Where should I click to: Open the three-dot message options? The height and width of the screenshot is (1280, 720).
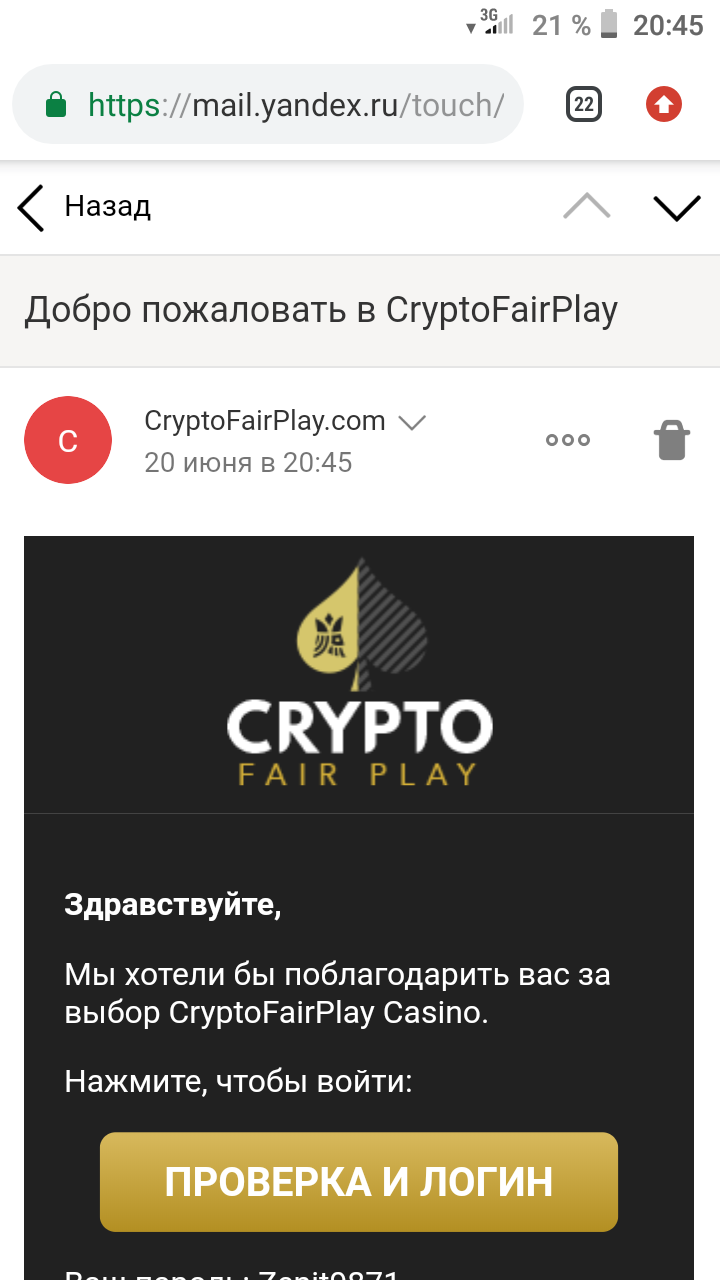tap(568, 440)
